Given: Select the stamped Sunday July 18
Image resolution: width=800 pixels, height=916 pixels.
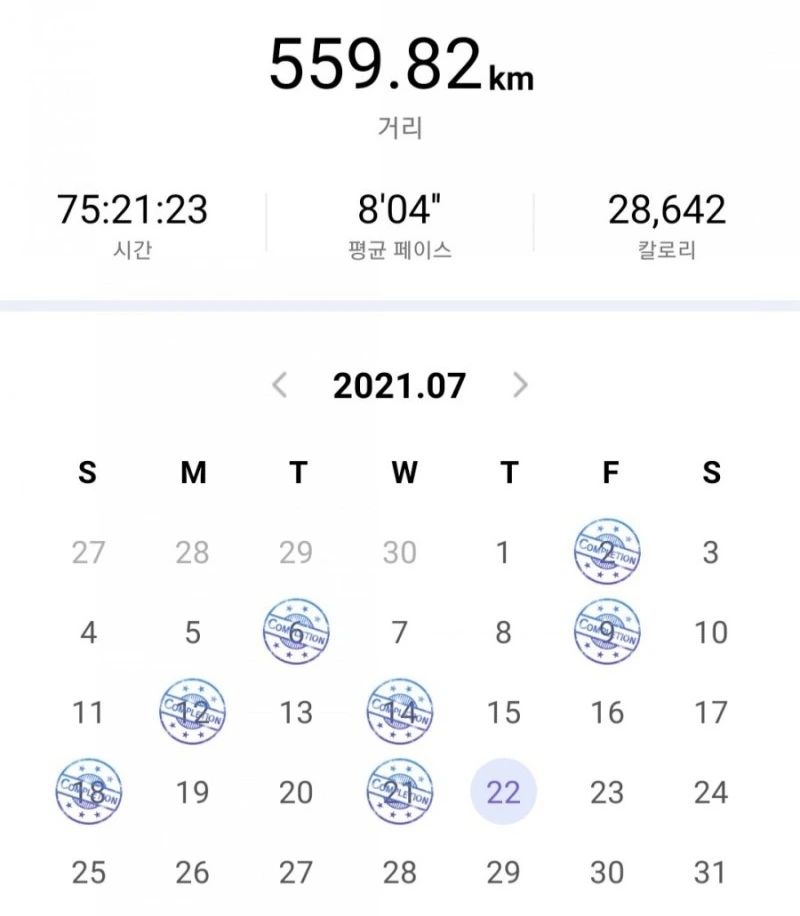Looking at the screenshot, I should click(89, 793).
